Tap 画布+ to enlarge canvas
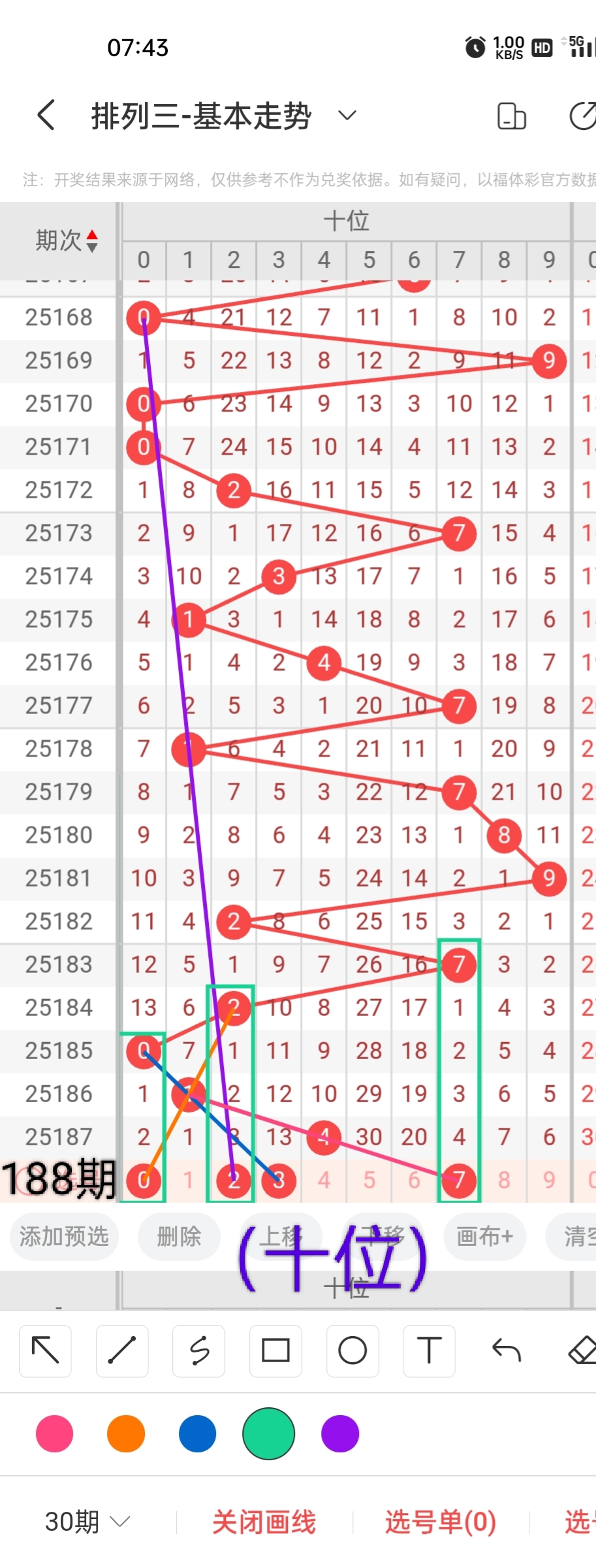Screen dimensions: 596x1568 484,1236
